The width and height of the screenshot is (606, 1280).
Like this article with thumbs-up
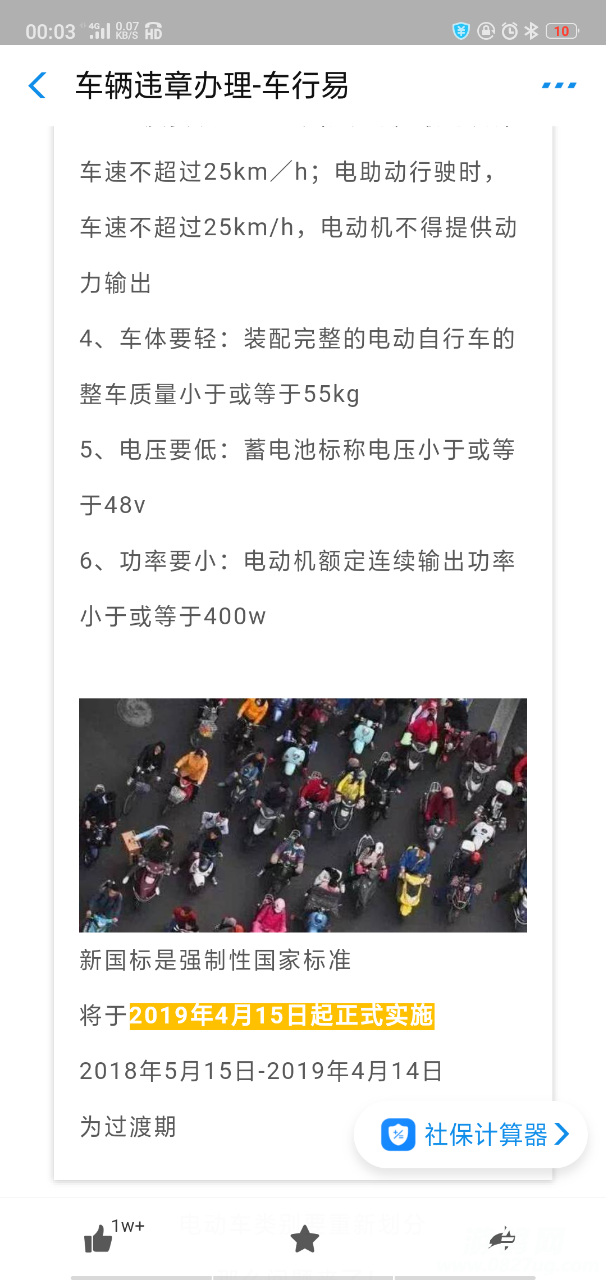[99, 1240]
